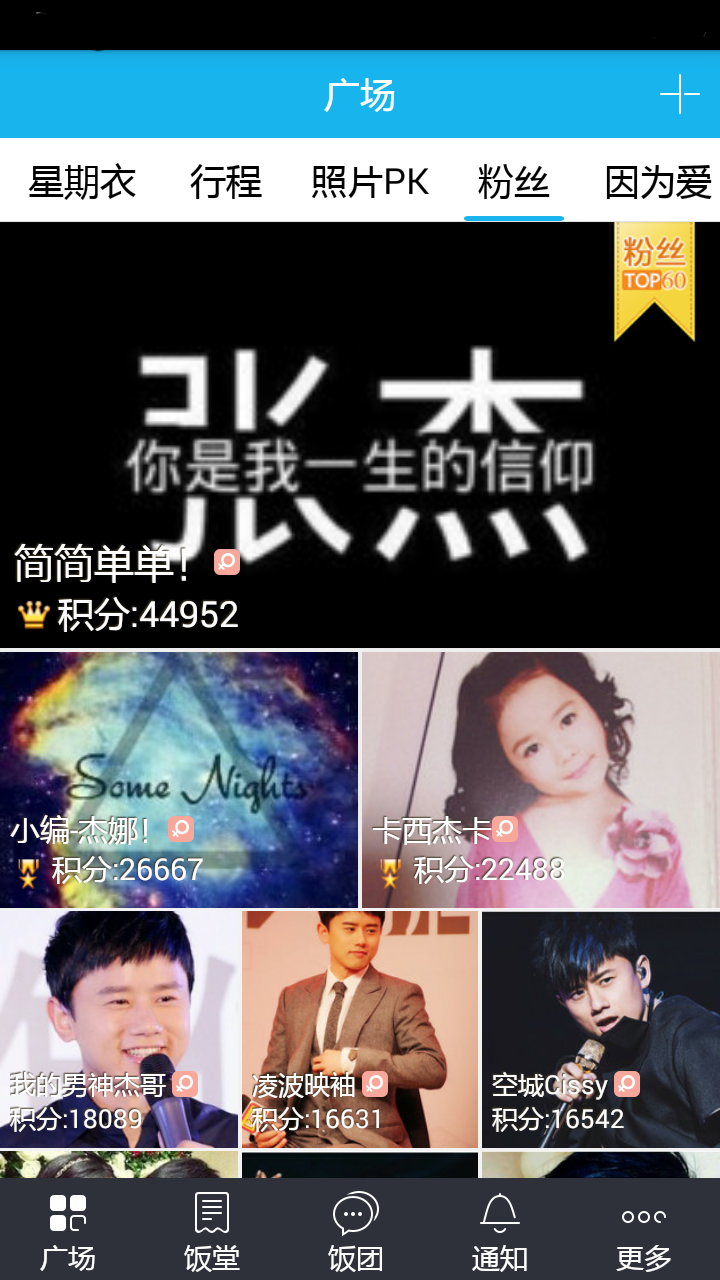This screenshot has height=1280, width=720.
Task: Open fan card 卡西杰卡
Action: click(540, 780)
